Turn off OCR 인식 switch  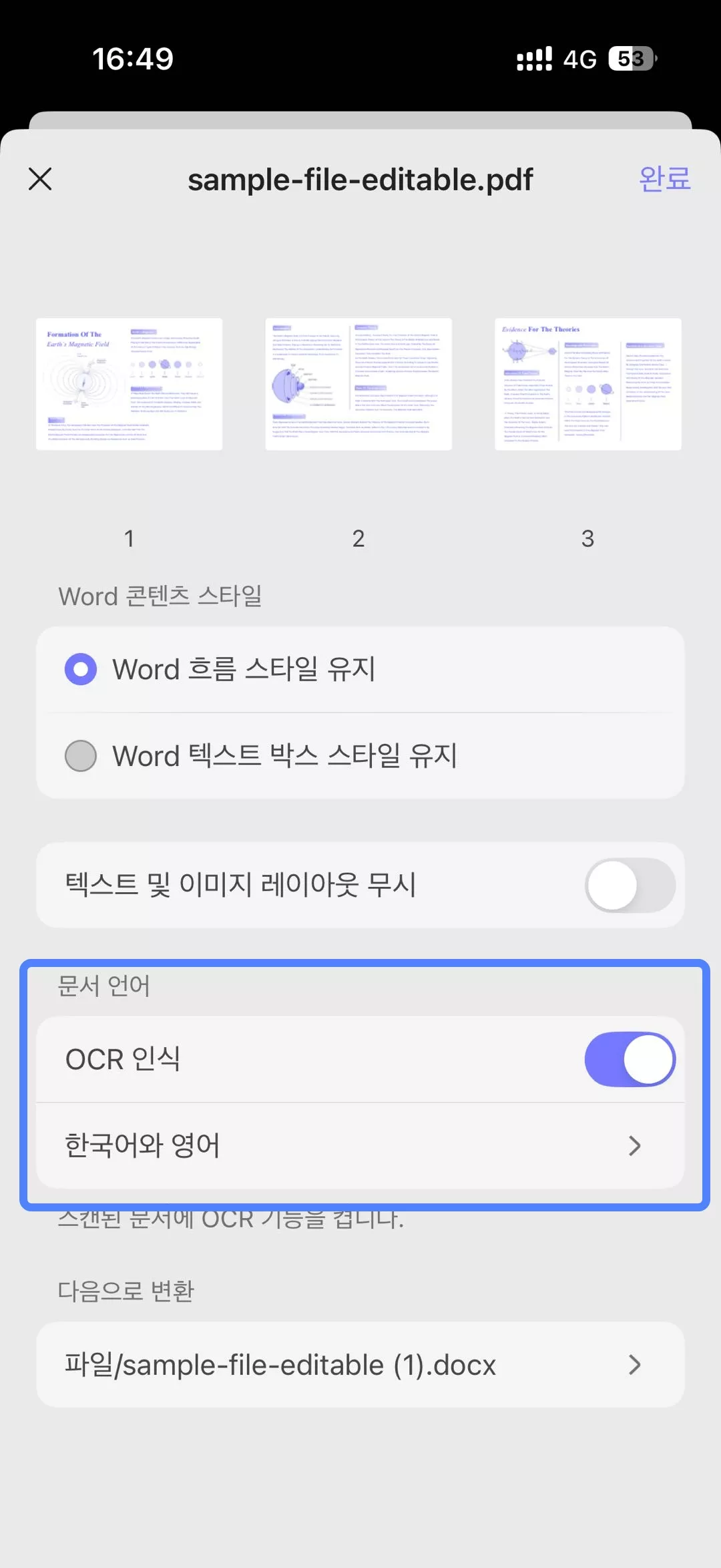pyautogui.click(x=630, y=1060)
